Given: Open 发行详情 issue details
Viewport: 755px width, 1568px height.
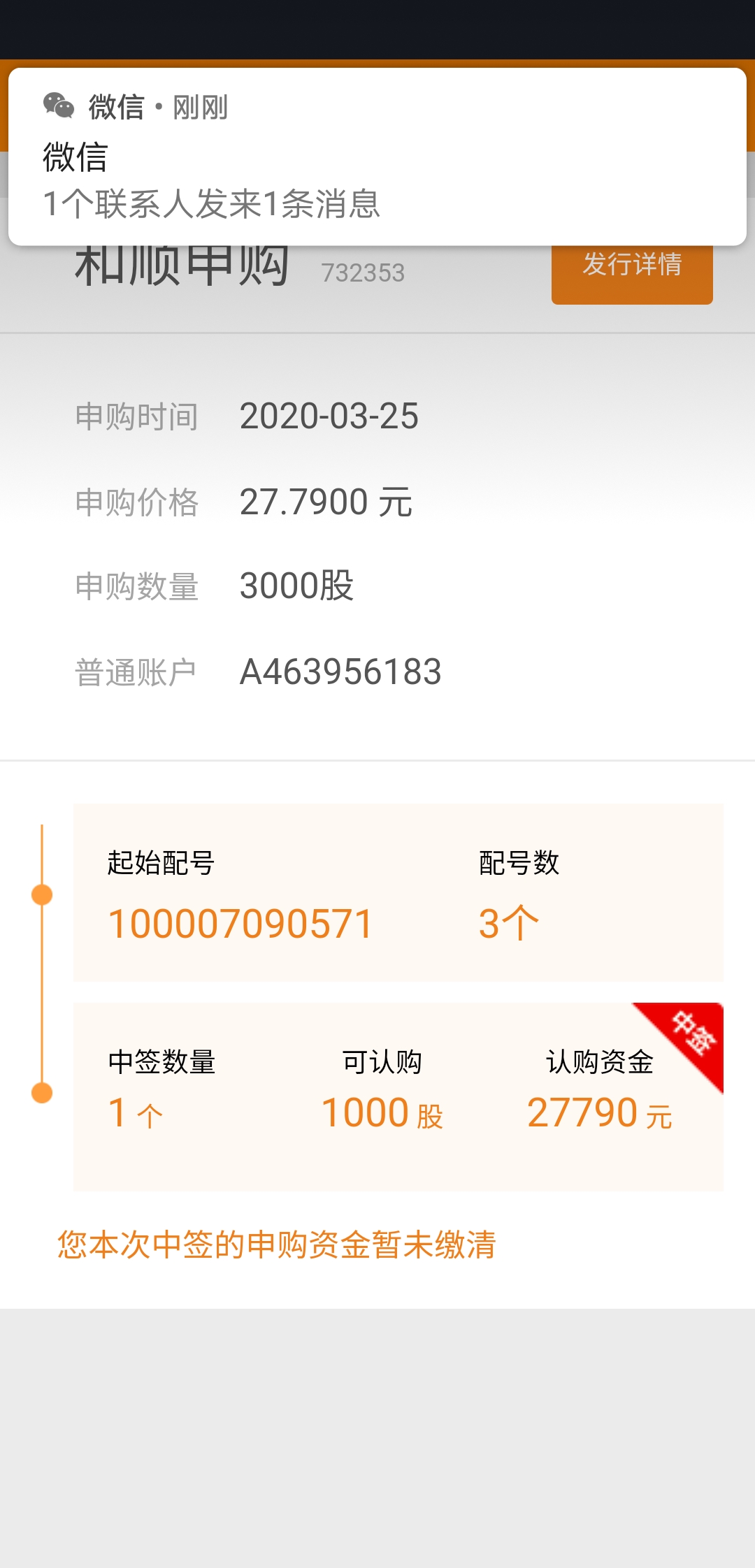Looking at the screenshot, I should pos(632,274).
